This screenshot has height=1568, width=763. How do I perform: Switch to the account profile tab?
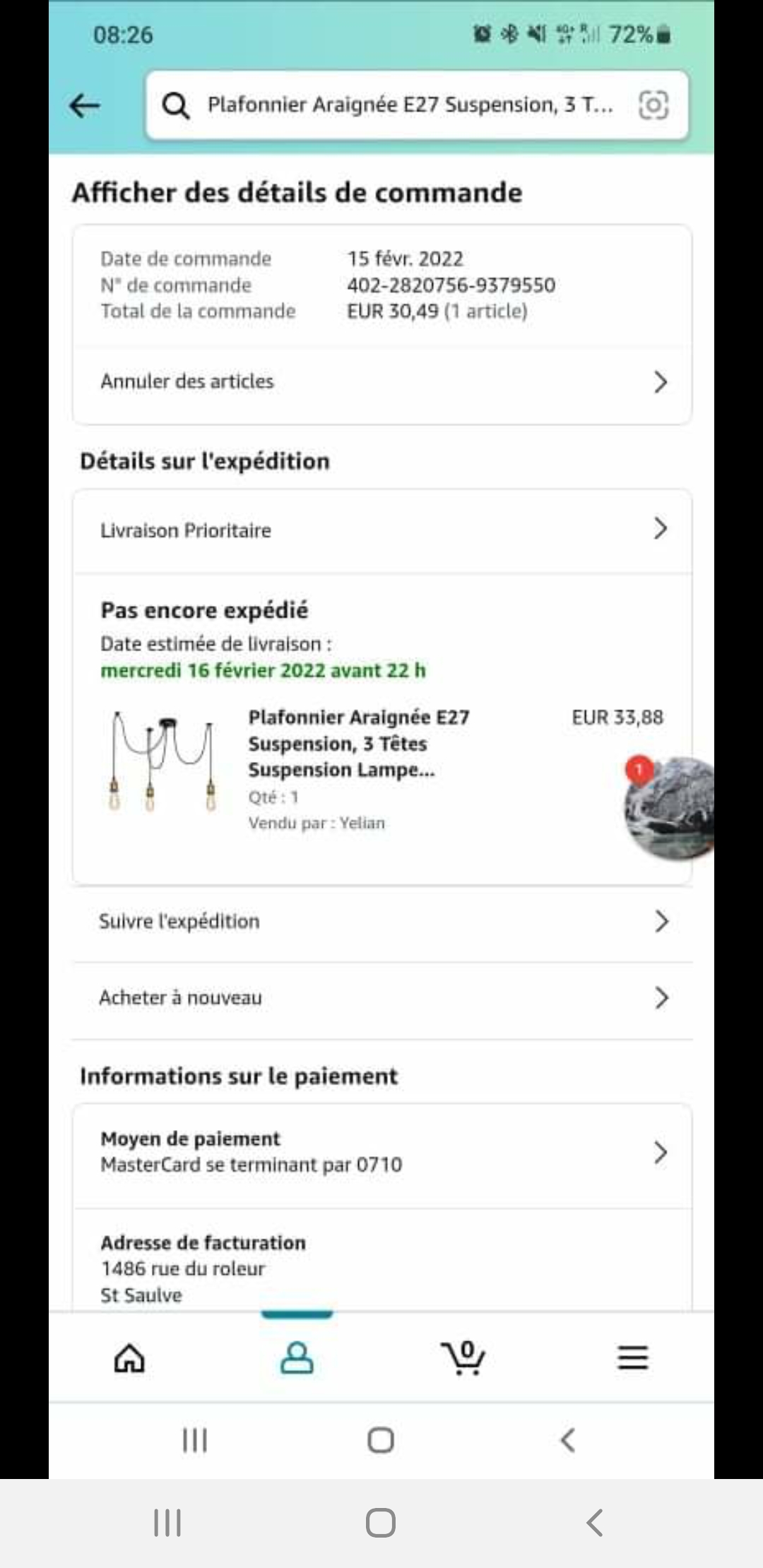[x=297, y=1357]
